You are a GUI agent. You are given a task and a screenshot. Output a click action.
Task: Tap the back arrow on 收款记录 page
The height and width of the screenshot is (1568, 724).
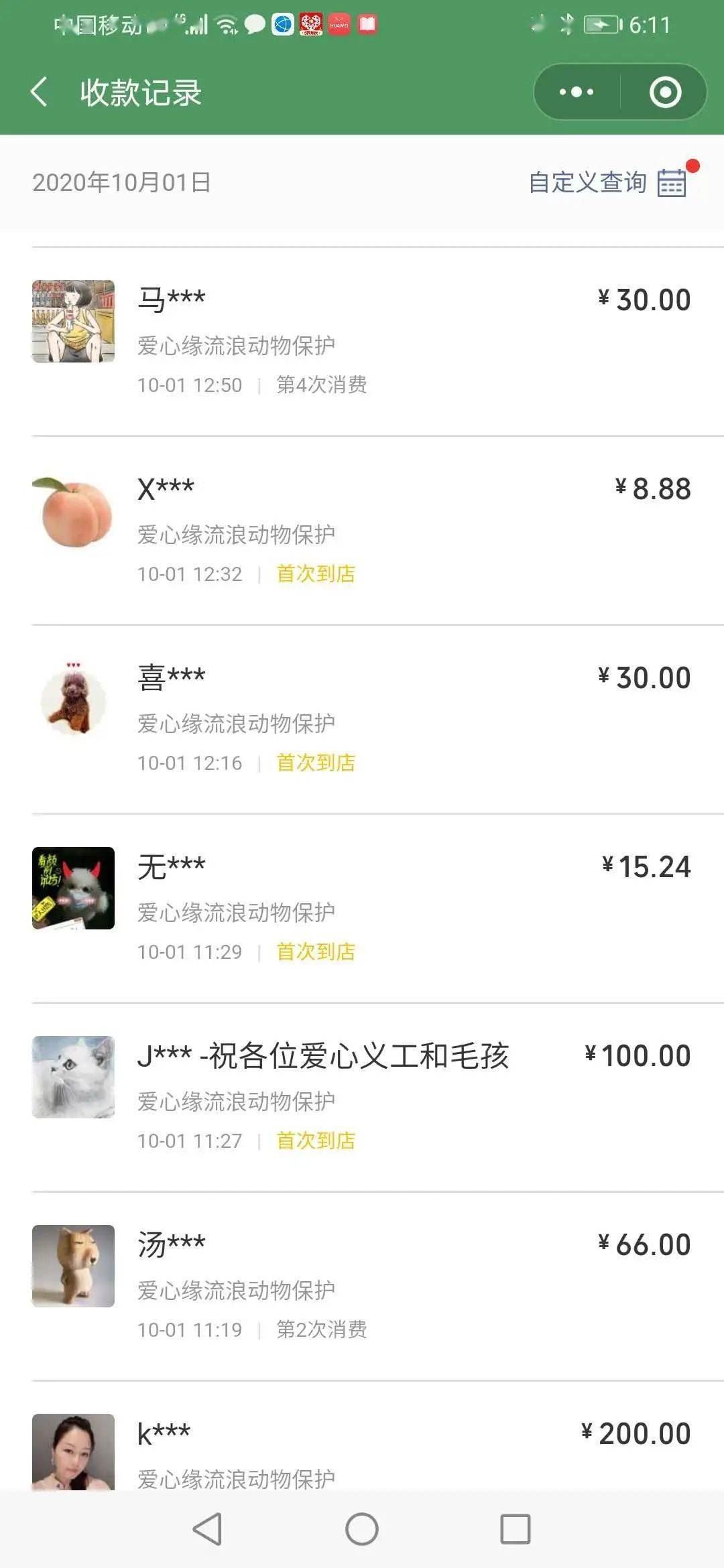tap(40, 92)
